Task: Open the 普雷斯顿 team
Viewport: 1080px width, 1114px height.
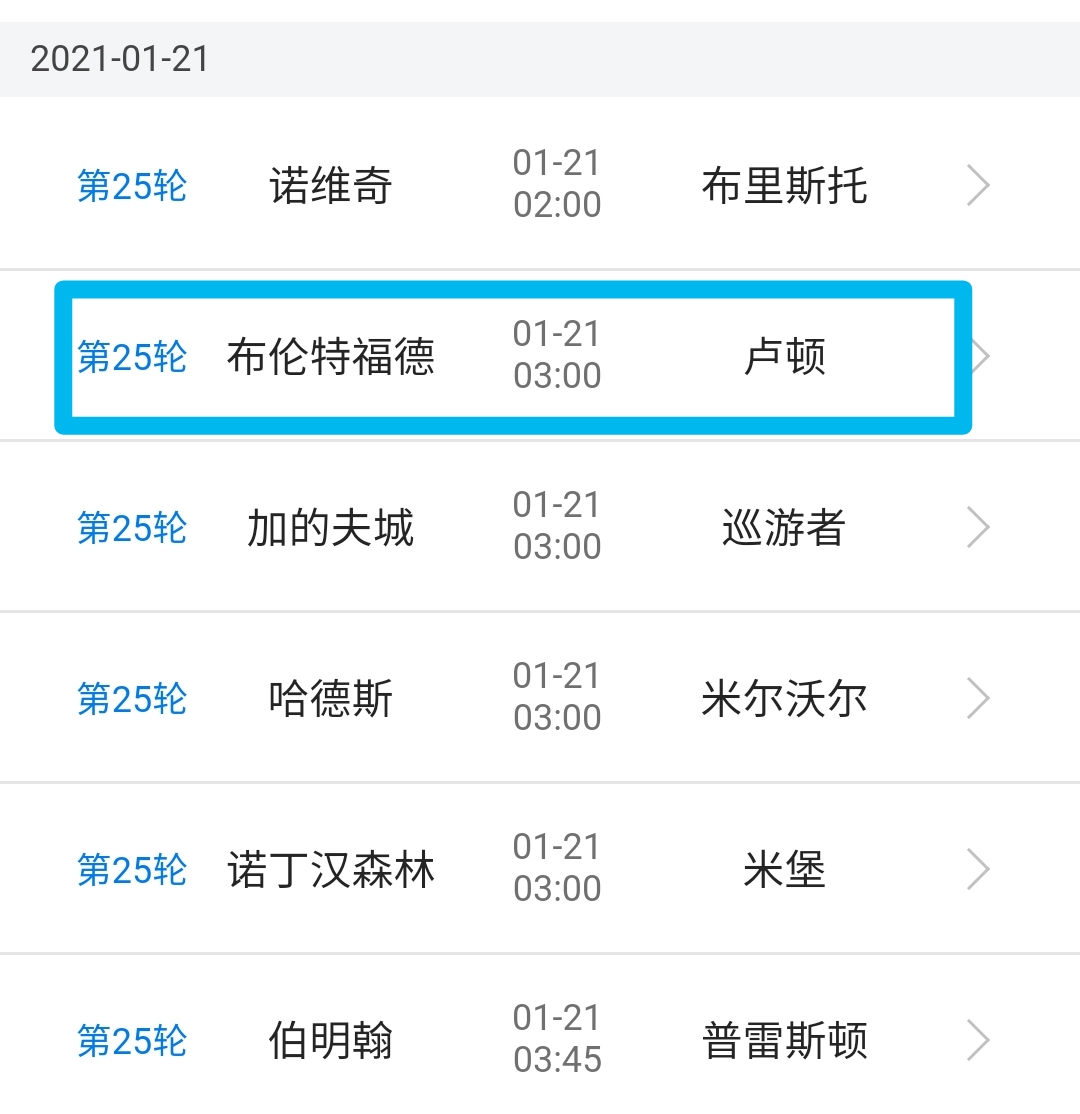Action: point(785,1040)
